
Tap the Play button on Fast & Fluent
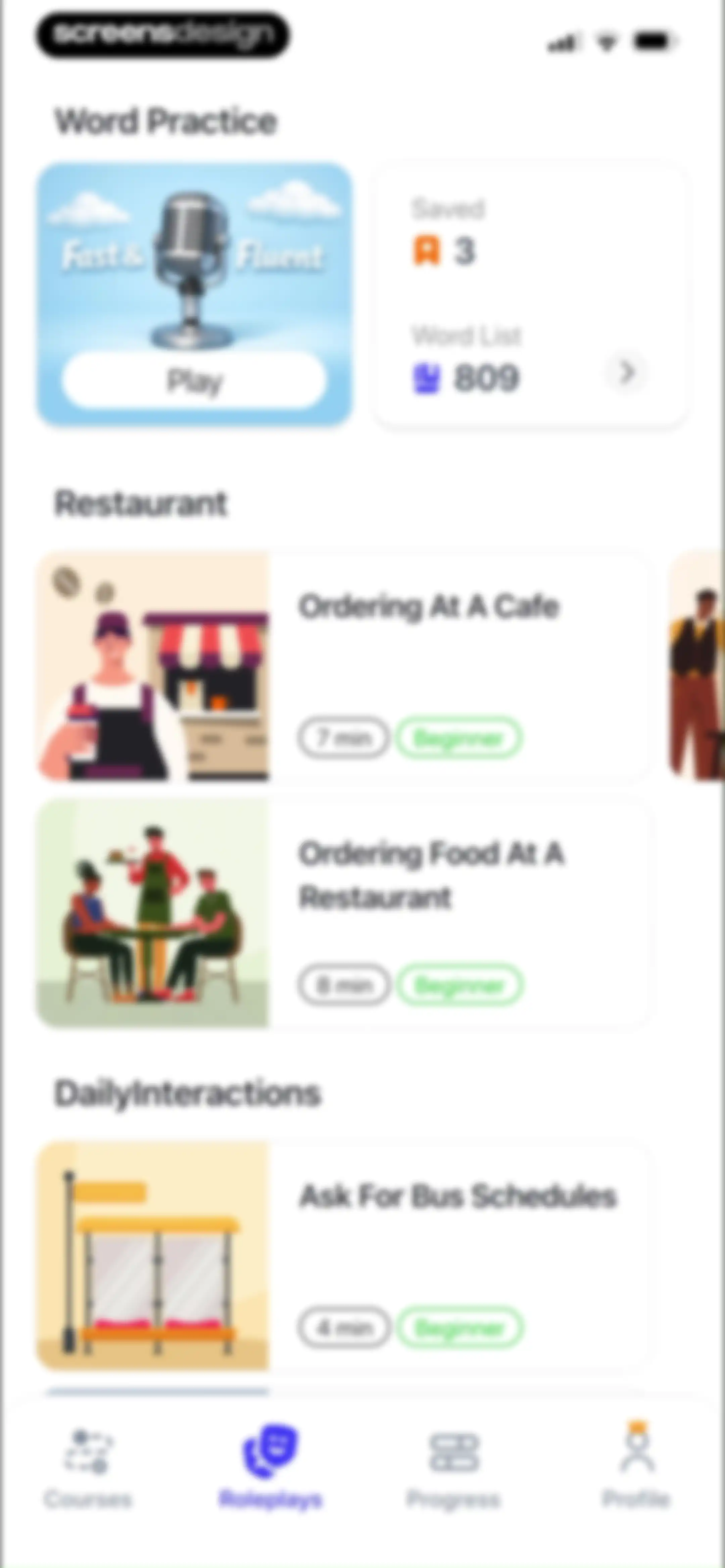[x=194, y=380]
